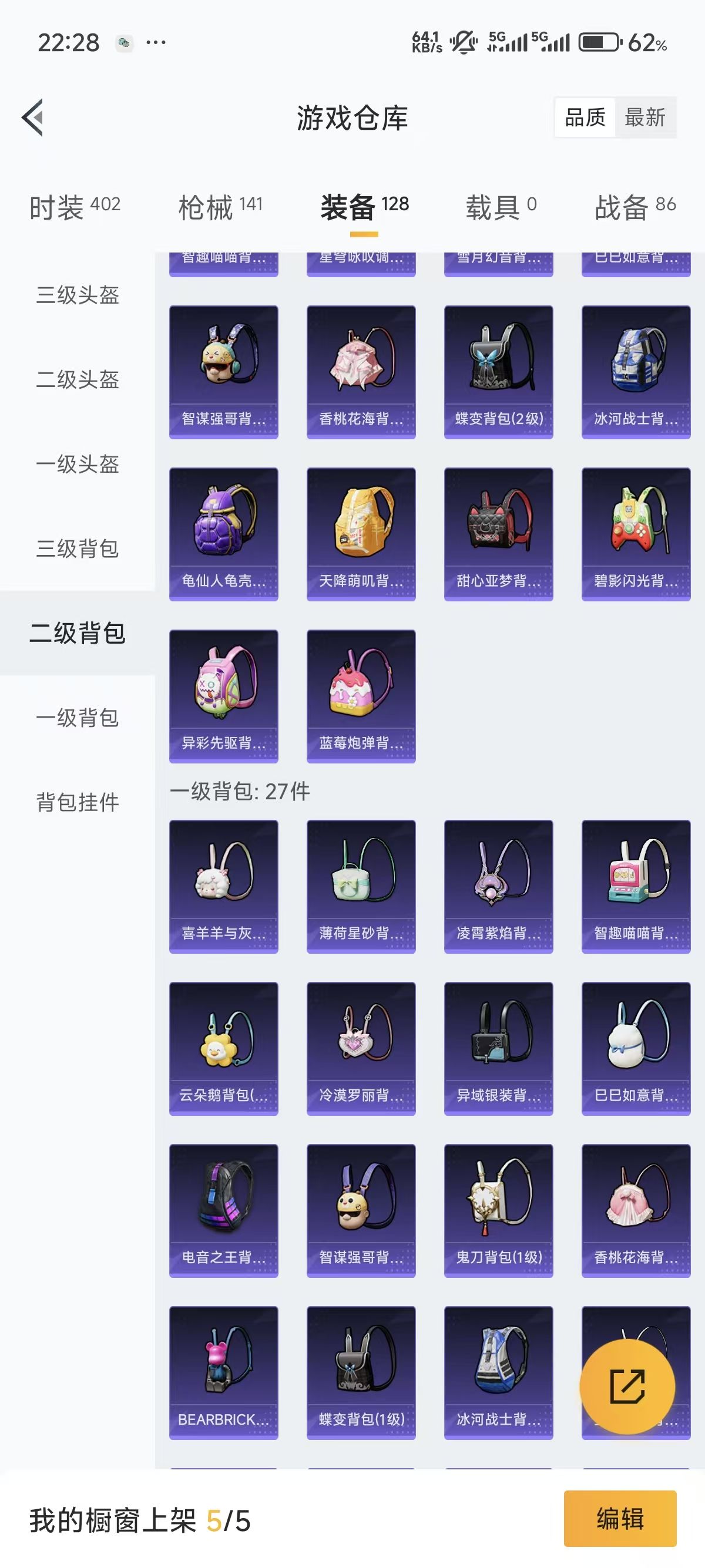Screen dimensions: 705x1568
Task: Sort the warehouse by 品质
Action: (x=585, y=117)
